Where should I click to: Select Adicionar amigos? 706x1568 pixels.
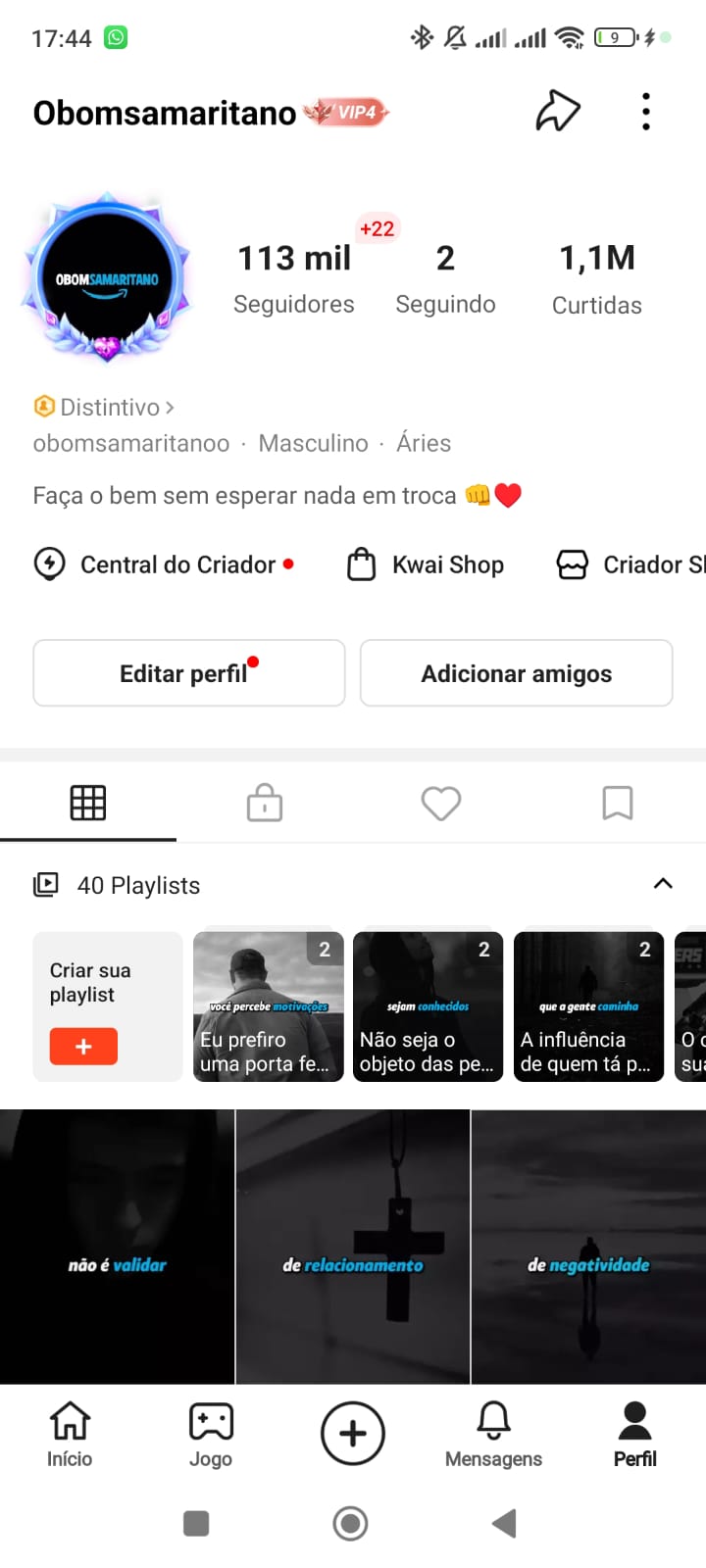pos(516,673)
